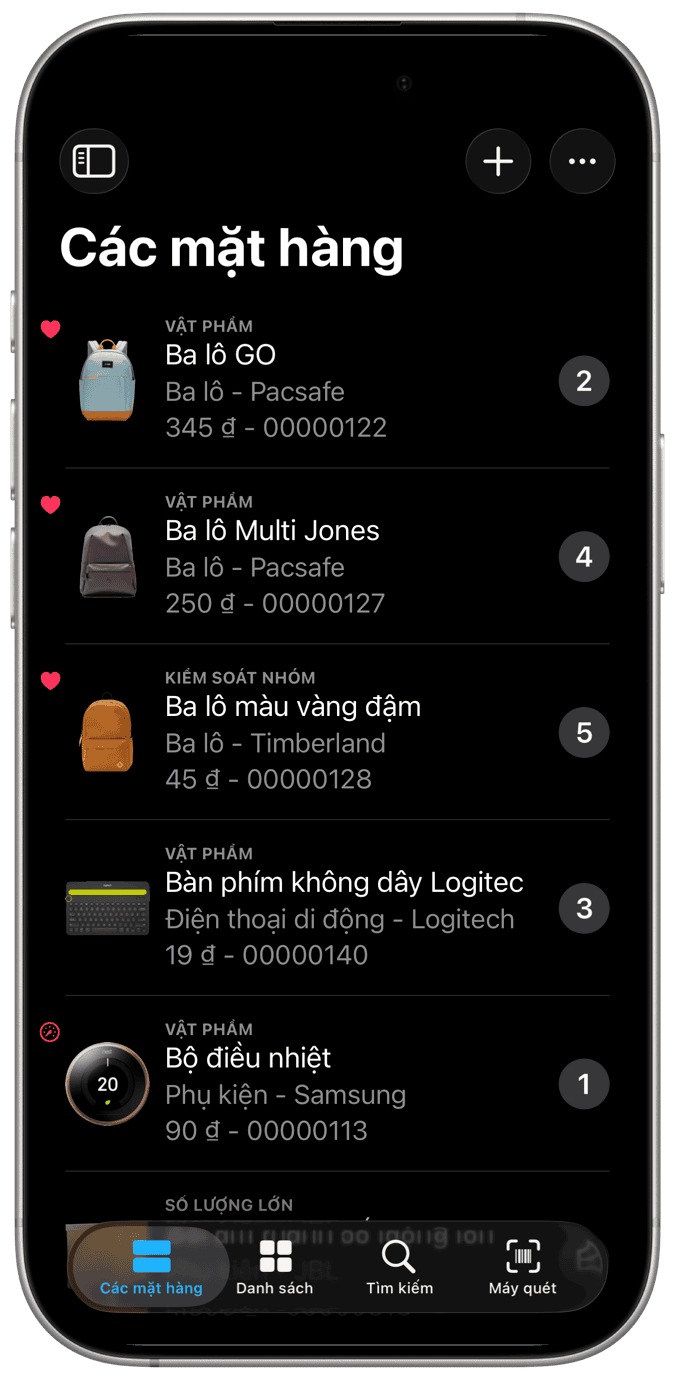This screenshot has width=675, height=1380.
Task: Add a new item with plus button
Action: pos(498,161)
